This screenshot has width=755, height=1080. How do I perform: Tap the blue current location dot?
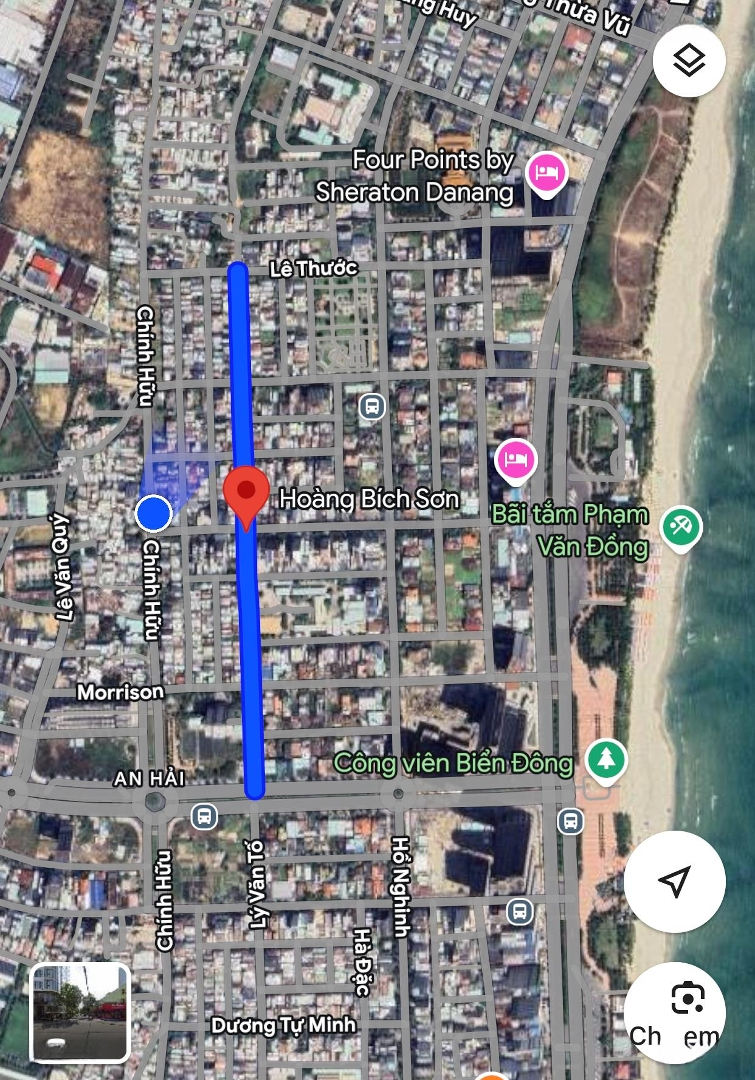(x=154, y=514)
